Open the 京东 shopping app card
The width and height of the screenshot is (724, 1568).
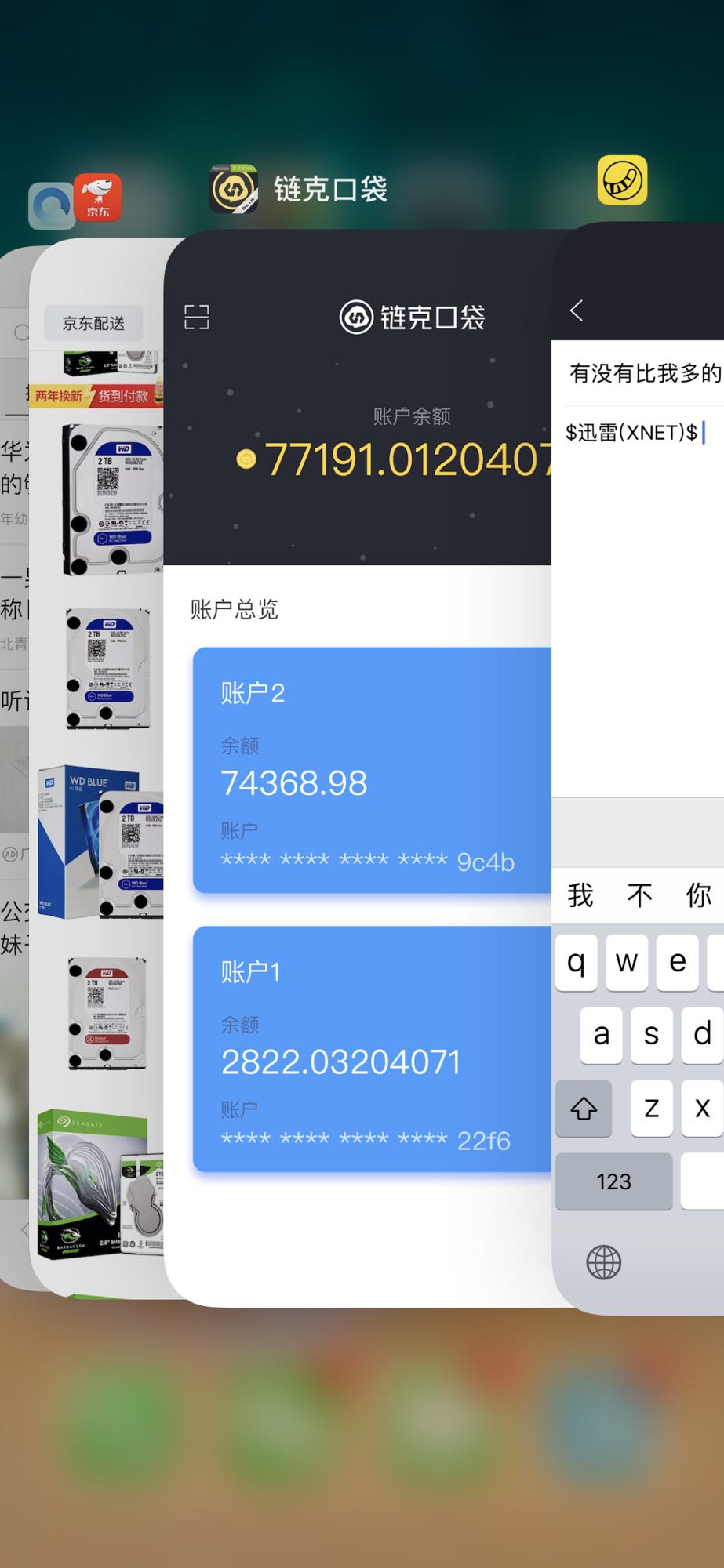point(98,706)
